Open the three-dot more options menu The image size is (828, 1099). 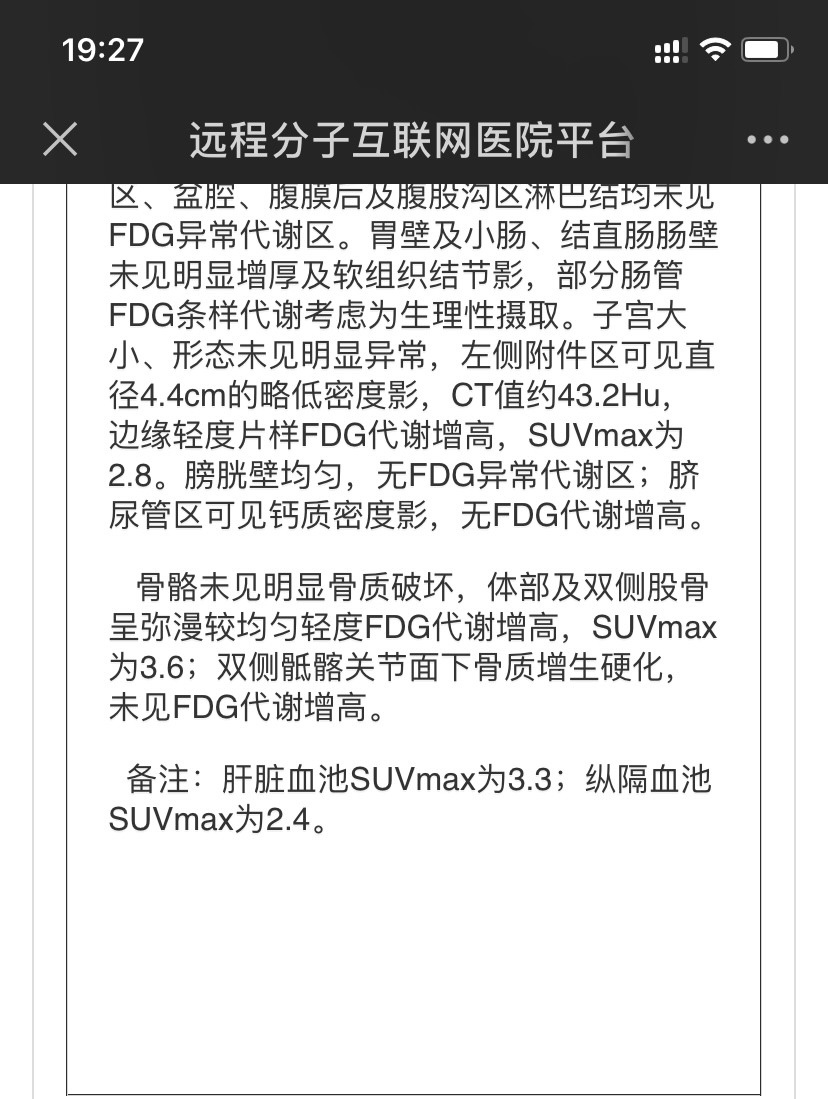click(768, 141)
